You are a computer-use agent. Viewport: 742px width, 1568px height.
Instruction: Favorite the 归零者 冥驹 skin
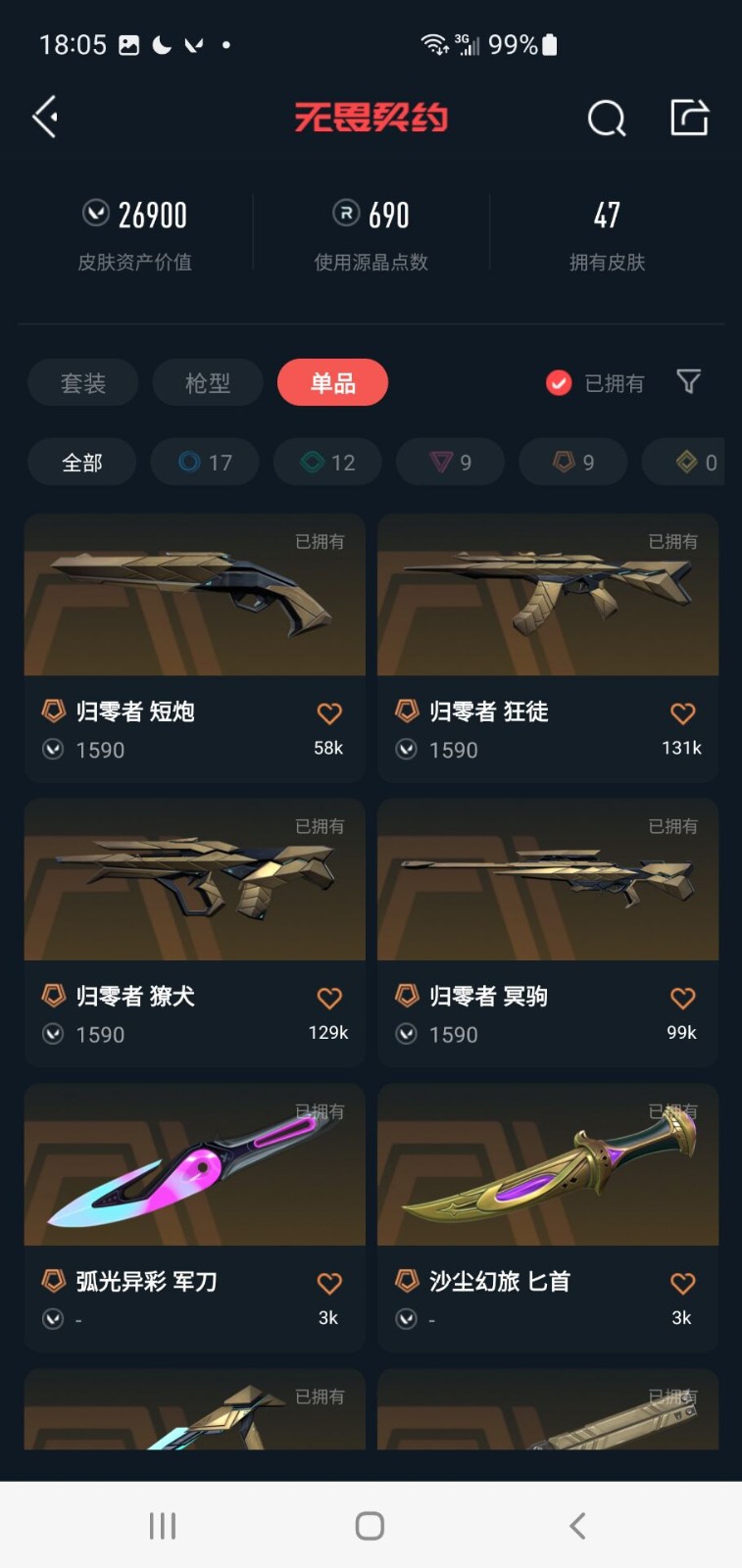pyautogui.click(x=682, y=999)
